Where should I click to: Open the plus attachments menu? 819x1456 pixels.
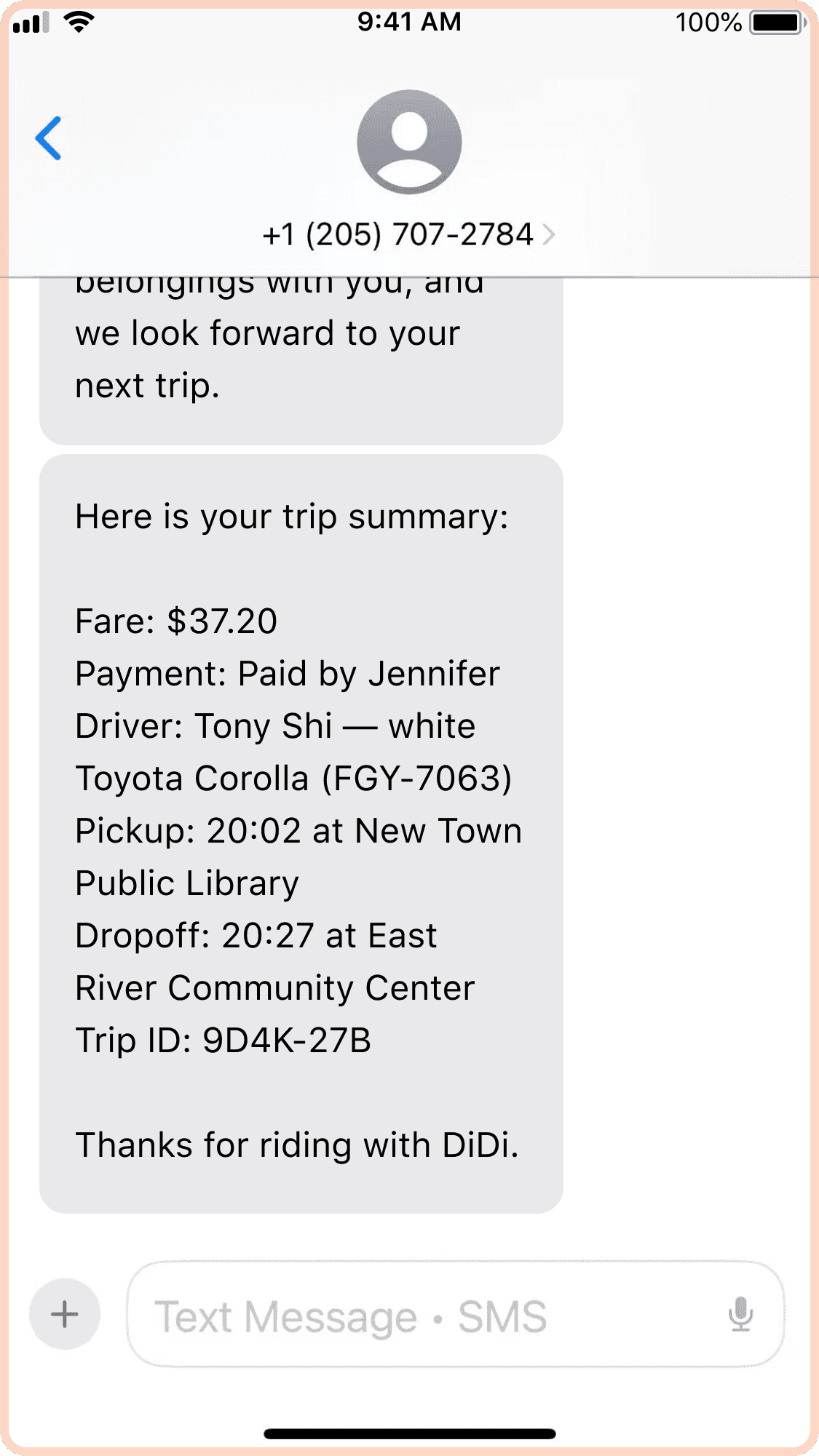point(65,1314)
